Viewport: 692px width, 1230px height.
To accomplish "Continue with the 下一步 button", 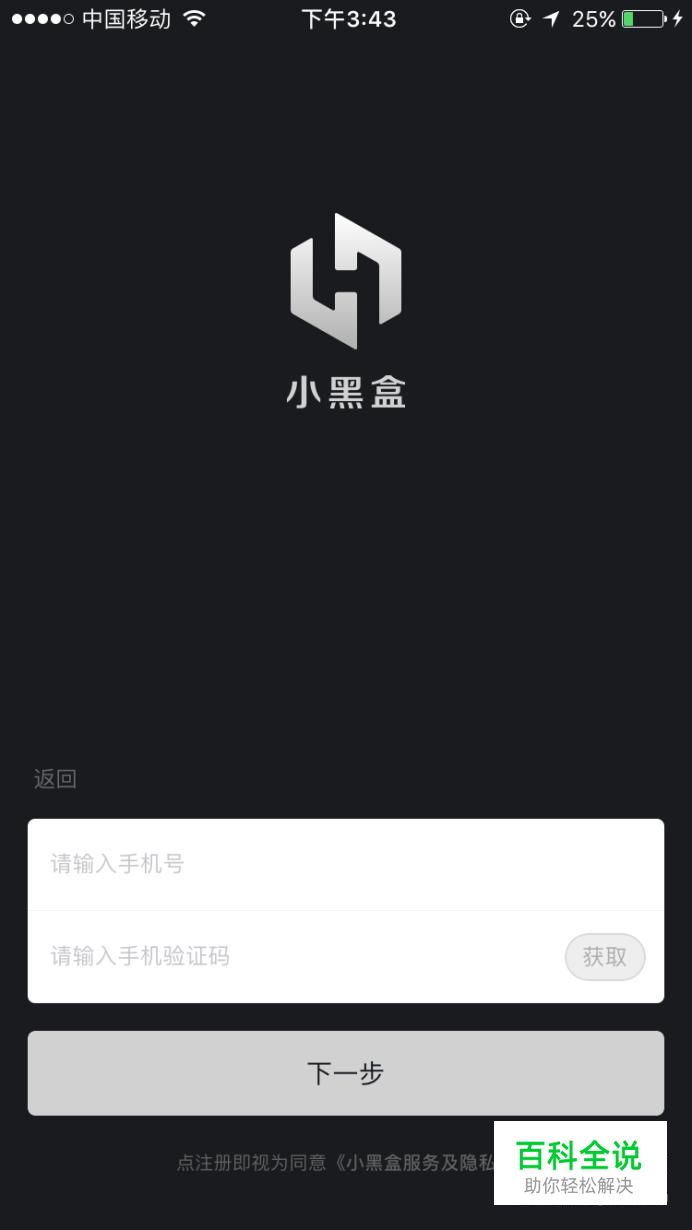I will pos(345,1073).
